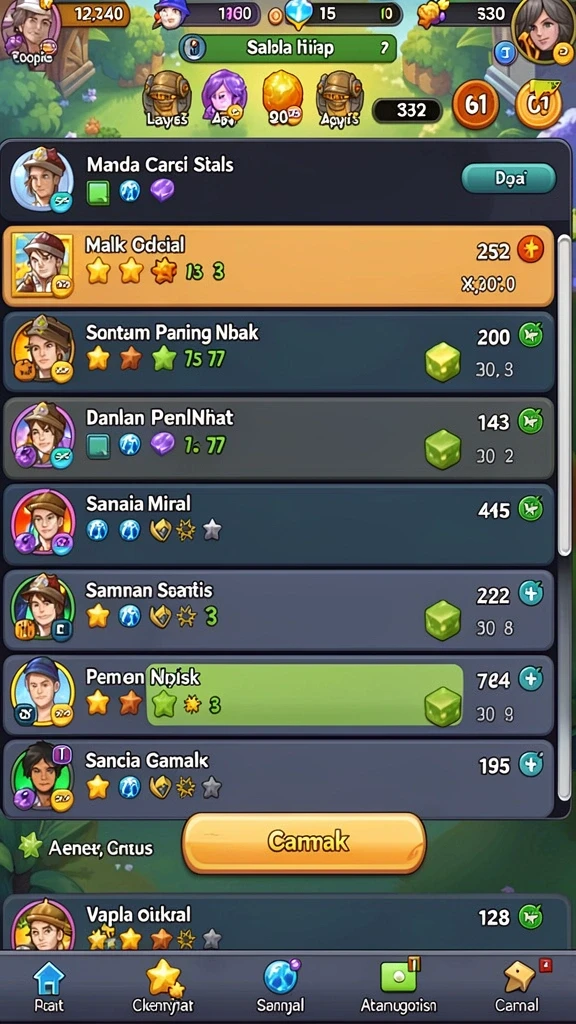Tap the teal plus icon beside 195
576x1024 pixels.
[531, 764]
